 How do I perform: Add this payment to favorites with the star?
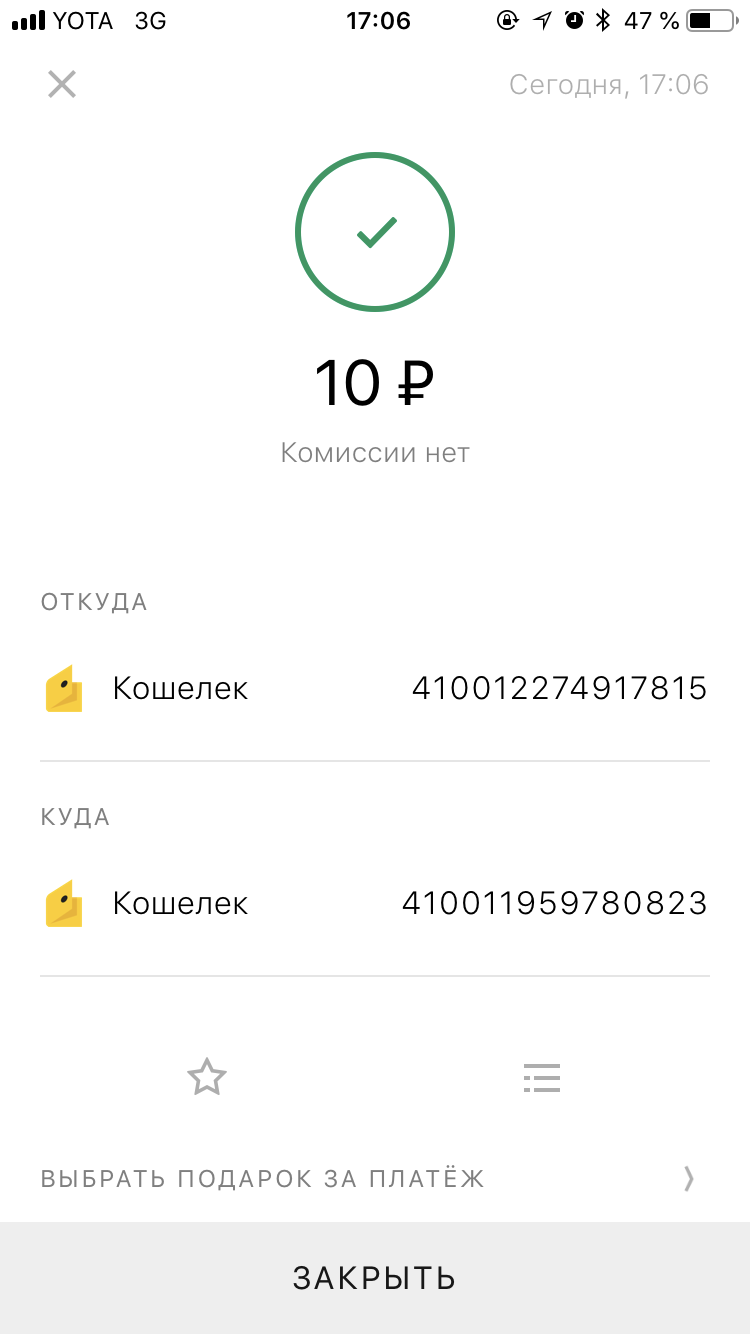[x=207, y=1077]
